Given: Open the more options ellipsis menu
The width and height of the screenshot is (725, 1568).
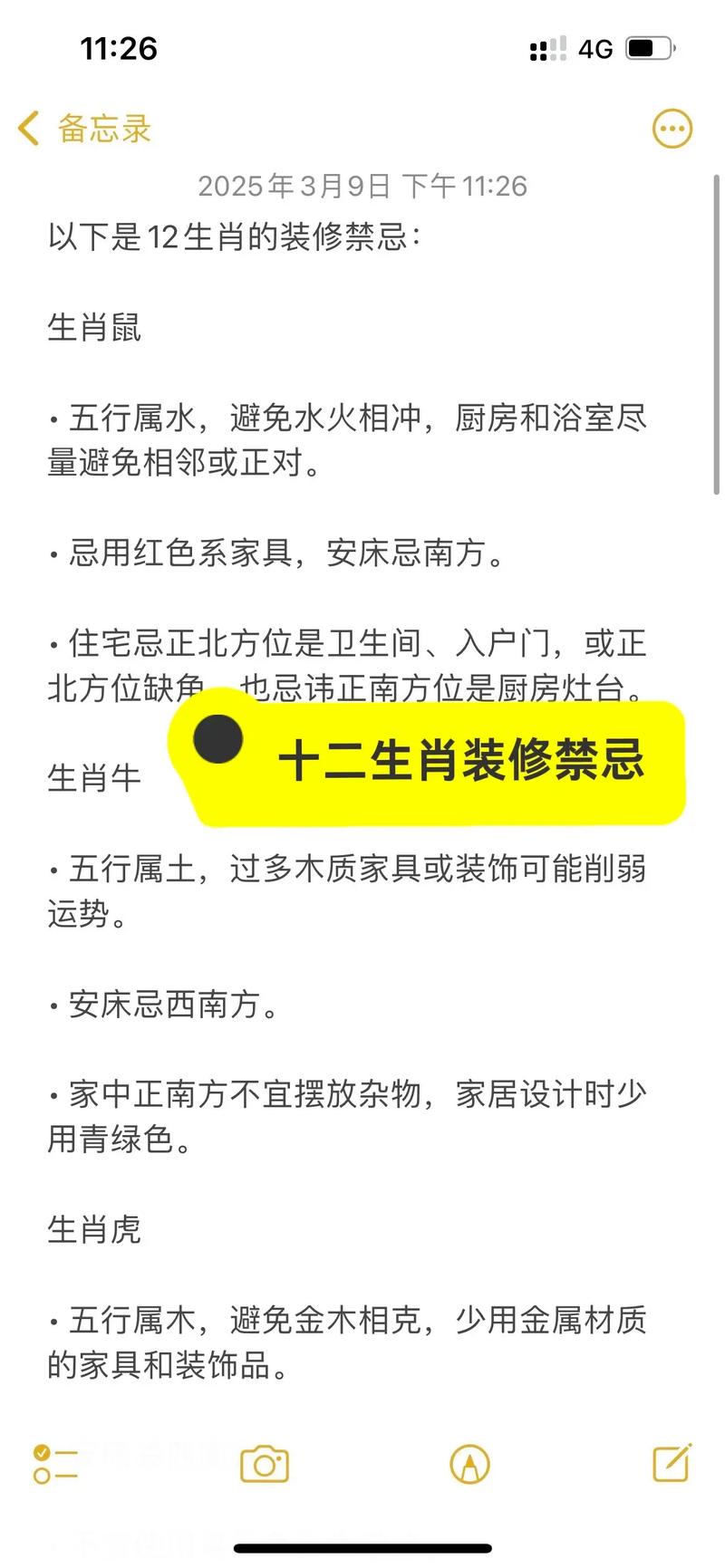Looking at the screenshot, I should (672, 129).
